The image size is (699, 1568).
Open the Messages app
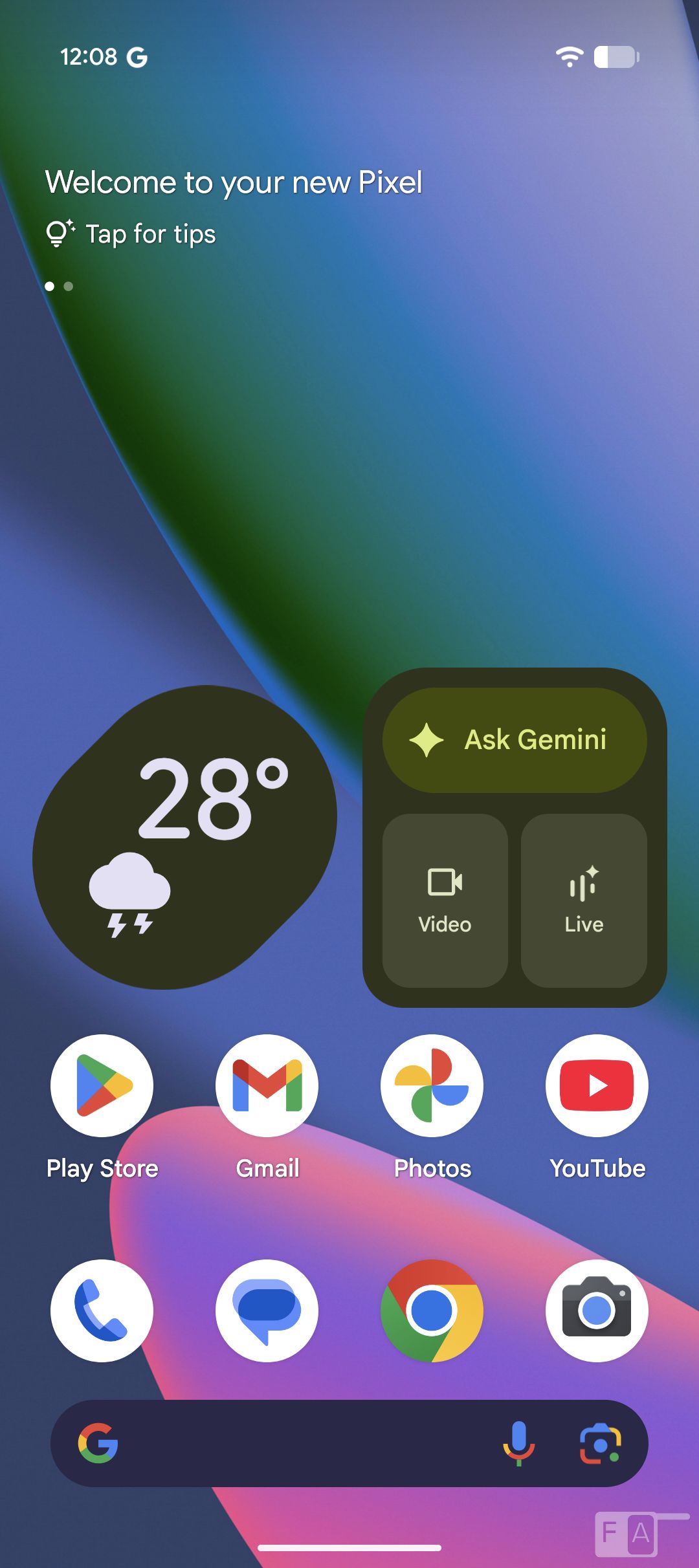tap(267, 1310)
